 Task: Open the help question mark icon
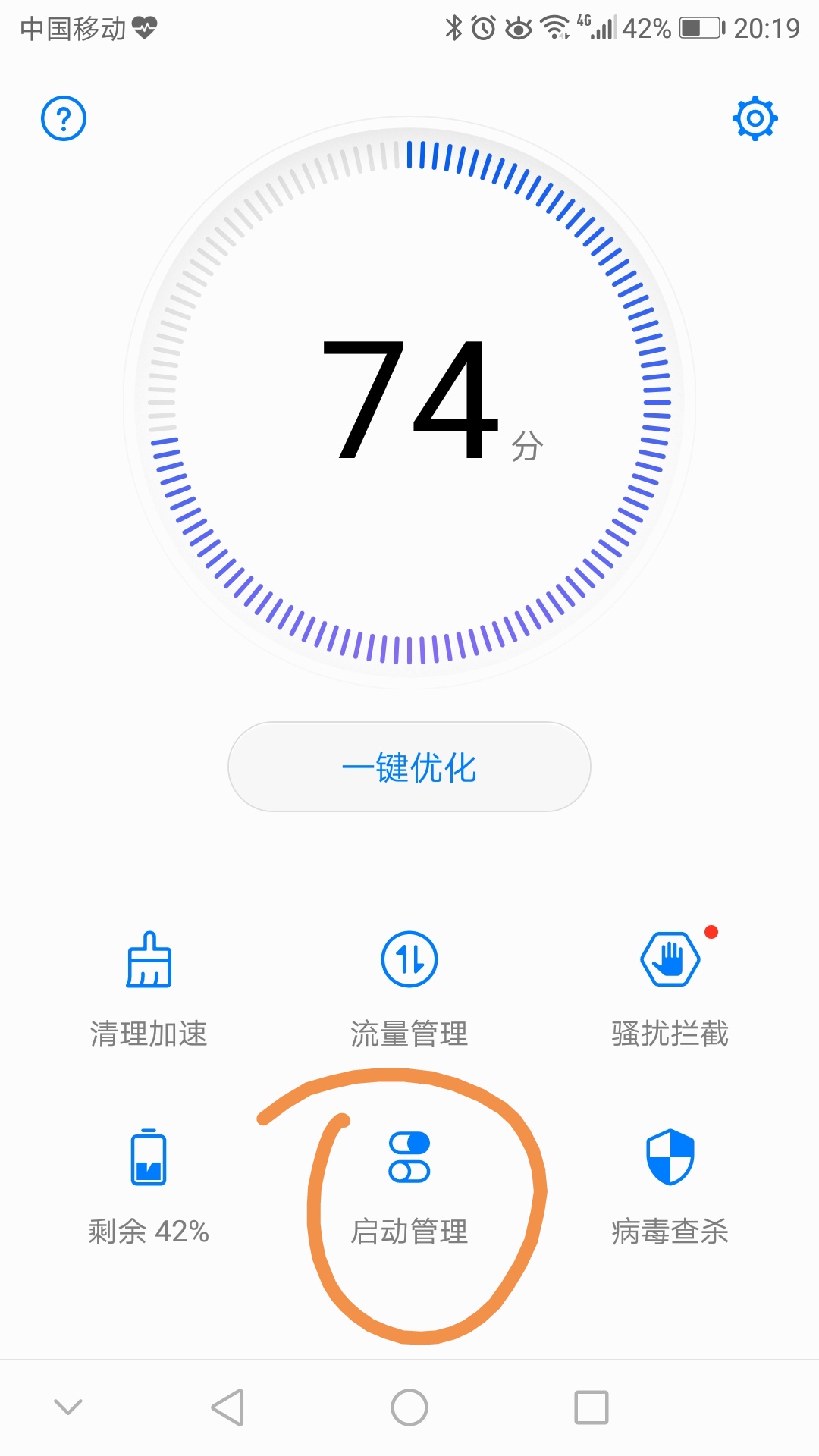pyautogui.click(x=64, y=118)
